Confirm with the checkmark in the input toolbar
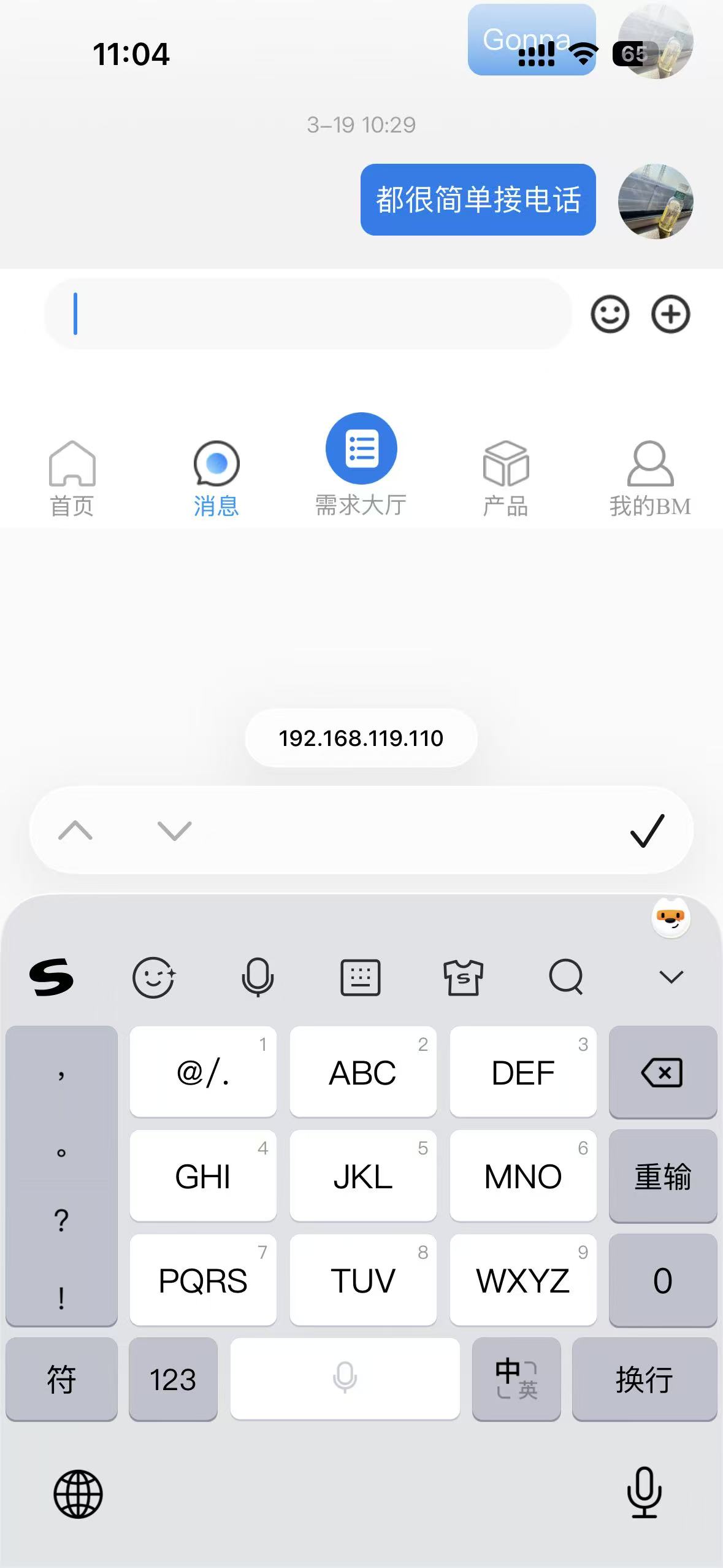This screenshot has height=1568, width=723. tap(647, 831)
